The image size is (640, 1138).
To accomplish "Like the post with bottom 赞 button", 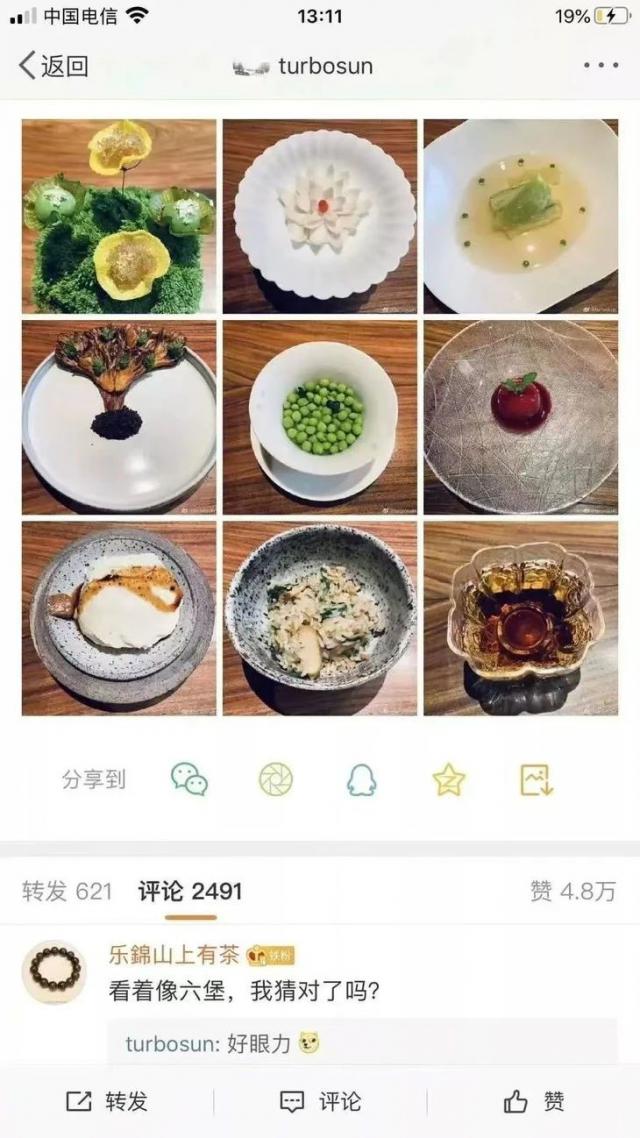I will pyautogui.click(x=534, y=1101).
